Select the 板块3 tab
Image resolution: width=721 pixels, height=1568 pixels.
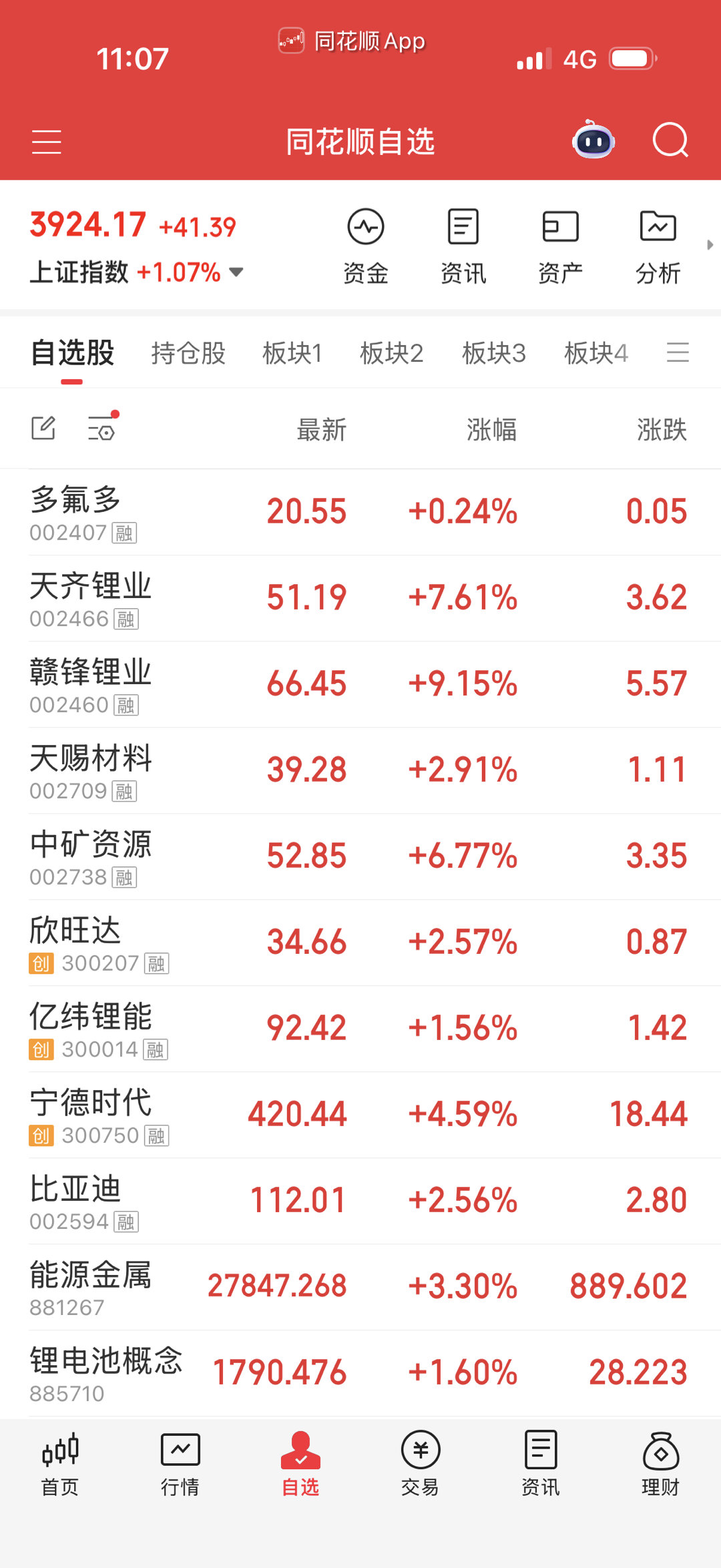[494, 353]
